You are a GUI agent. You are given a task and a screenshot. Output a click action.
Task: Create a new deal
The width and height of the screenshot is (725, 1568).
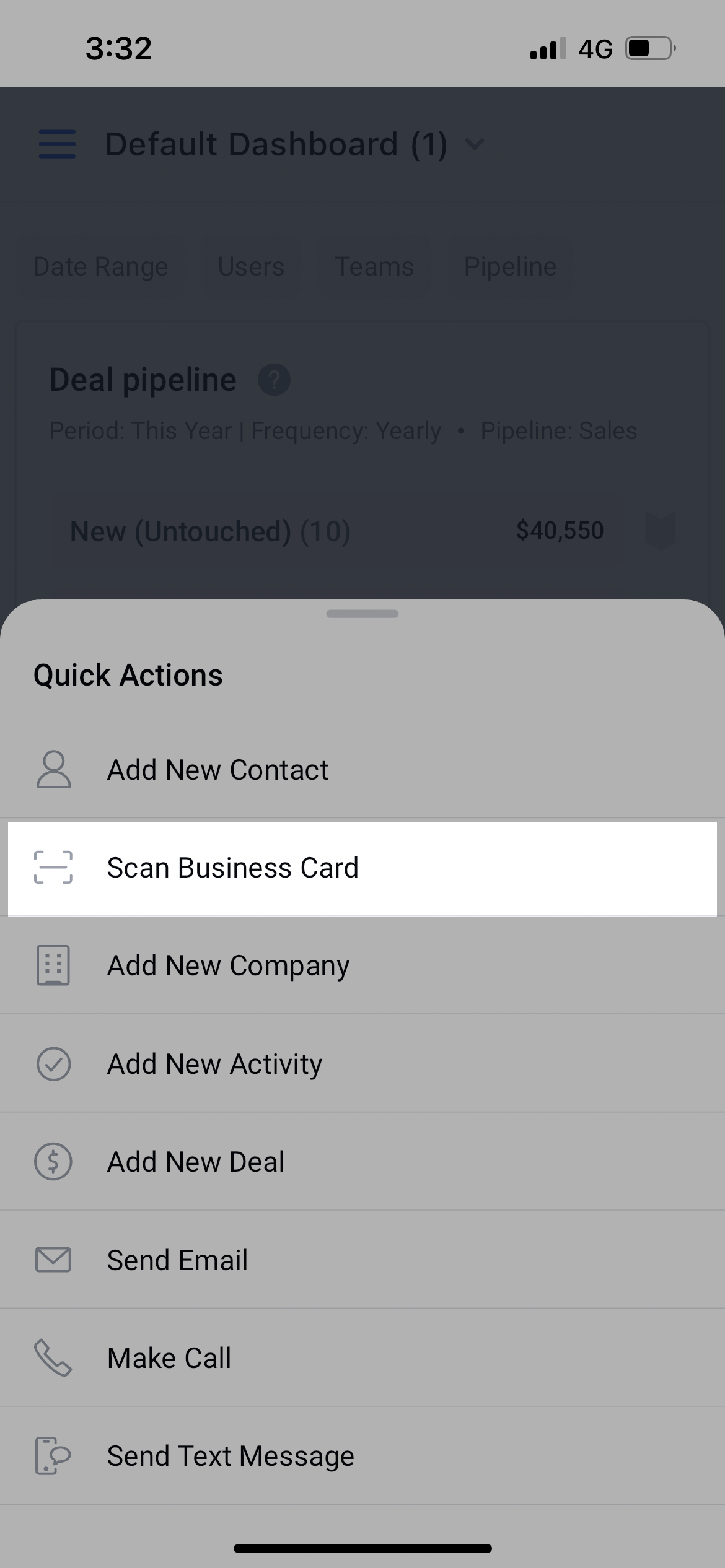pyautogui.click(x=195, y=1162)
